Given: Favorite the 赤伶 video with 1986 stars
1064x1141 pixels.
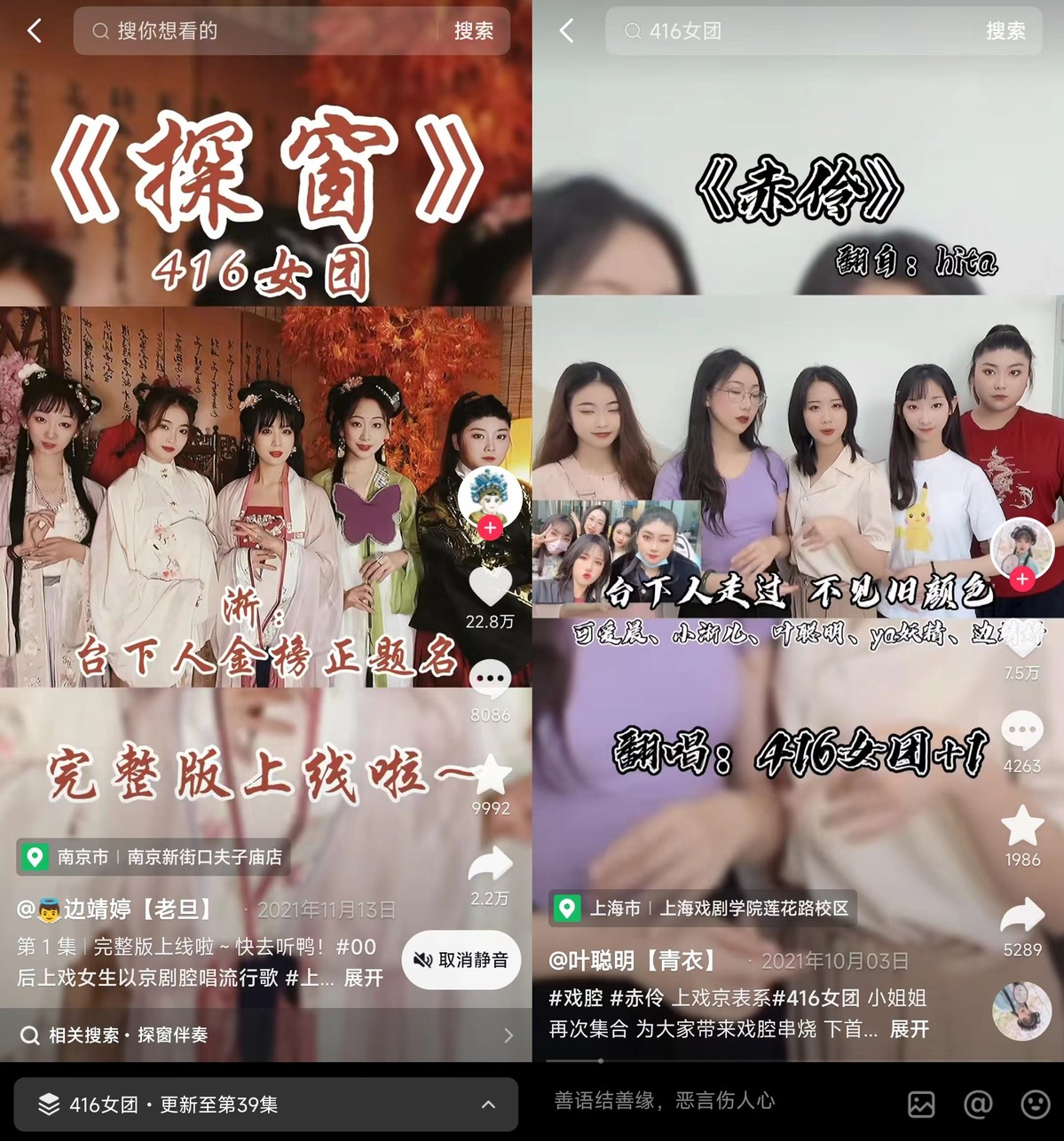Looking at the screenshot, I should pyautogui.click(x=1021, y=826).
